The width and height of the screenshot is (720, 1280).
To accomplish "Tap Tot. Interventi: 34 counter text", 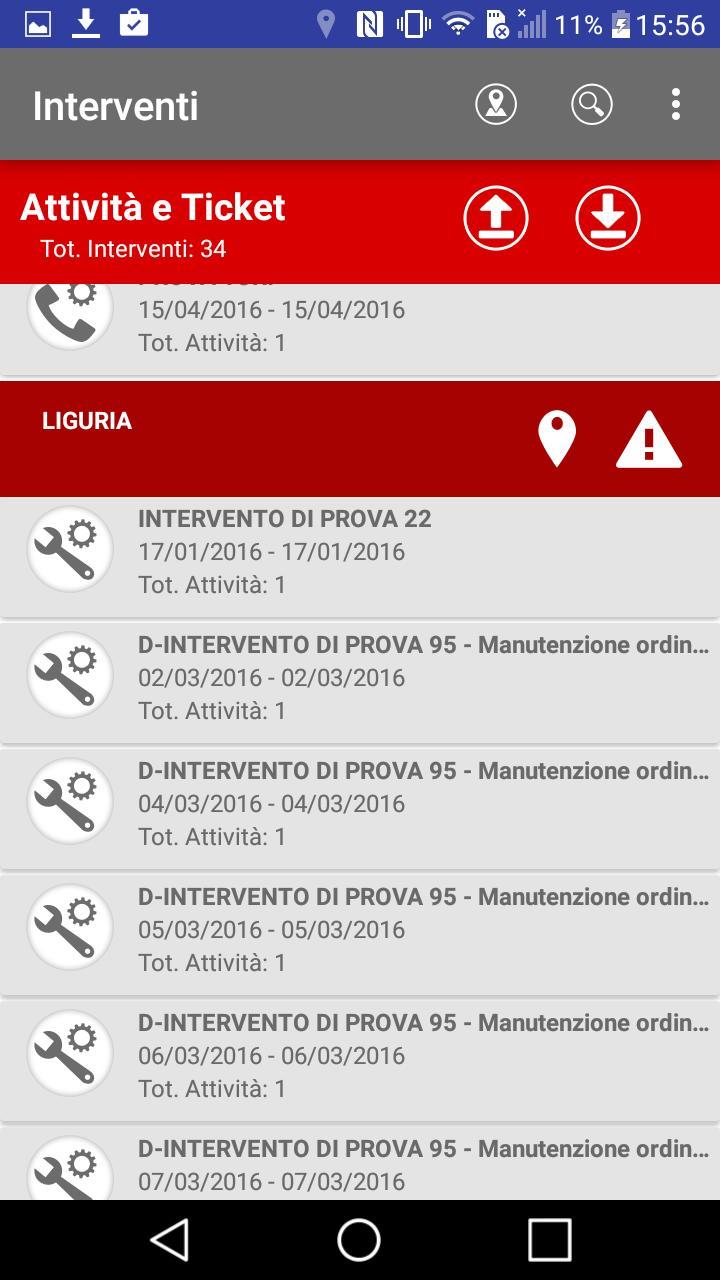I will point(134,248).
